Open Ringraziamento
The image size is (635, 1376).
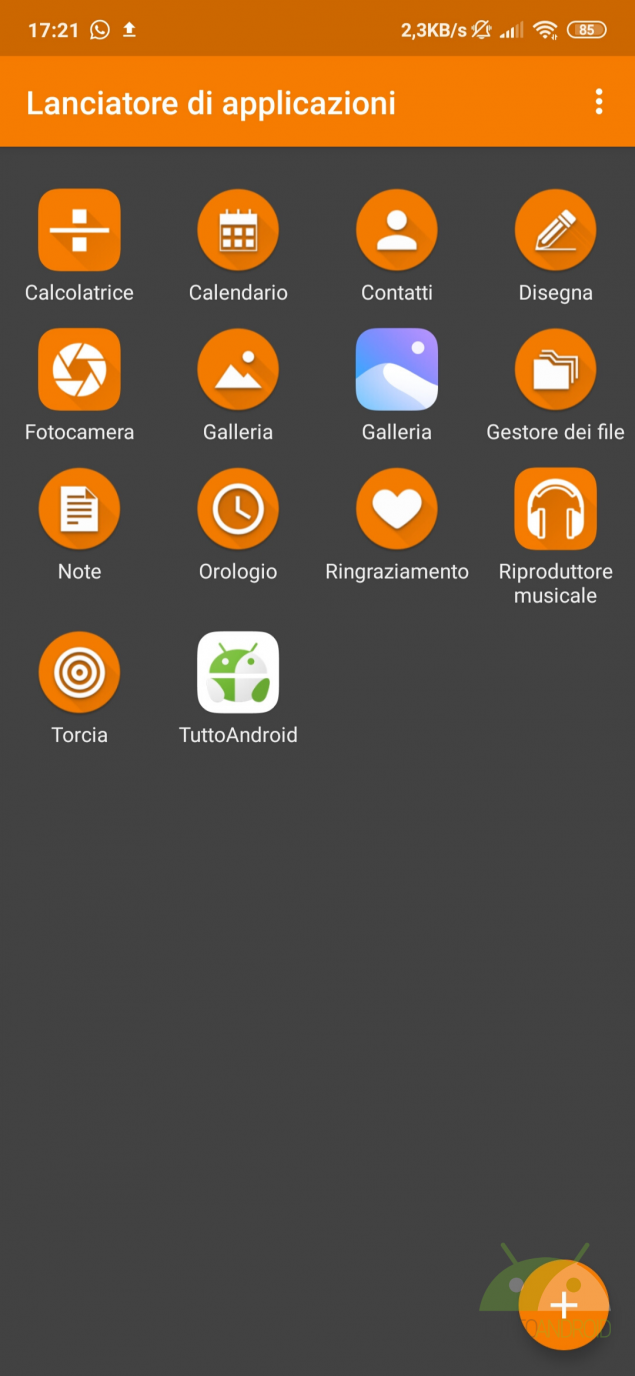pos(397,509)
